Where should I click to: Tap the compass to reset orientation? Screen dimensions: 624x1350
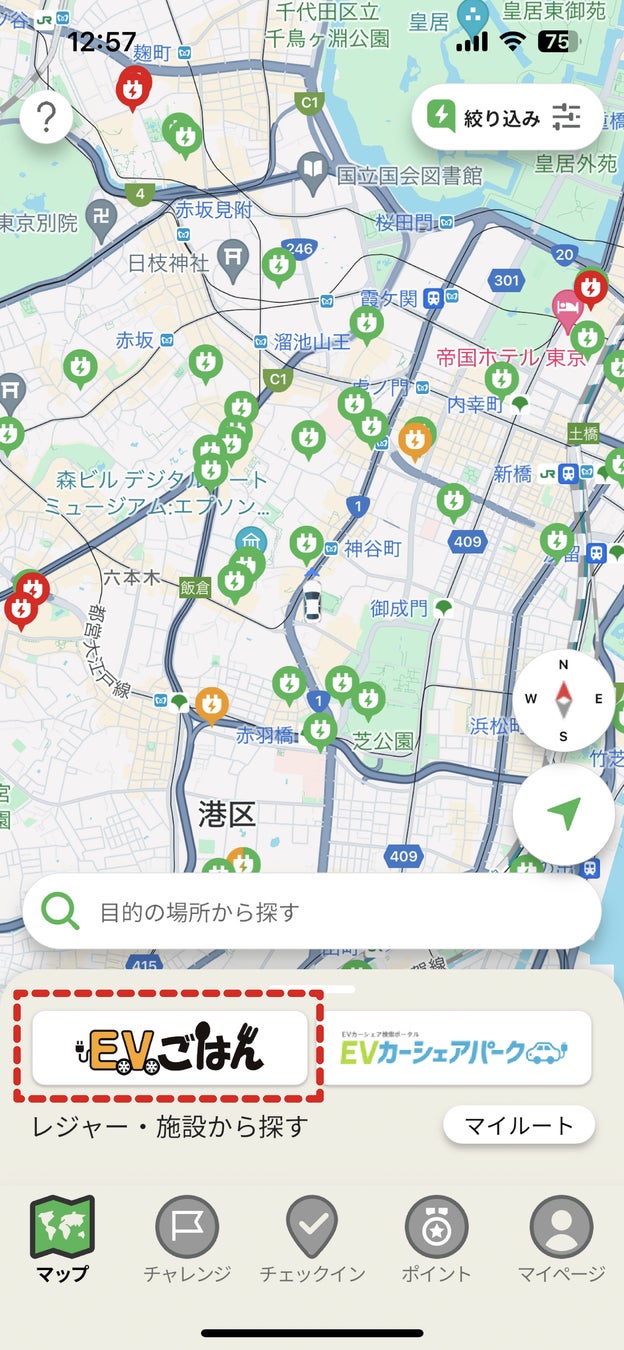click(563, 698)
